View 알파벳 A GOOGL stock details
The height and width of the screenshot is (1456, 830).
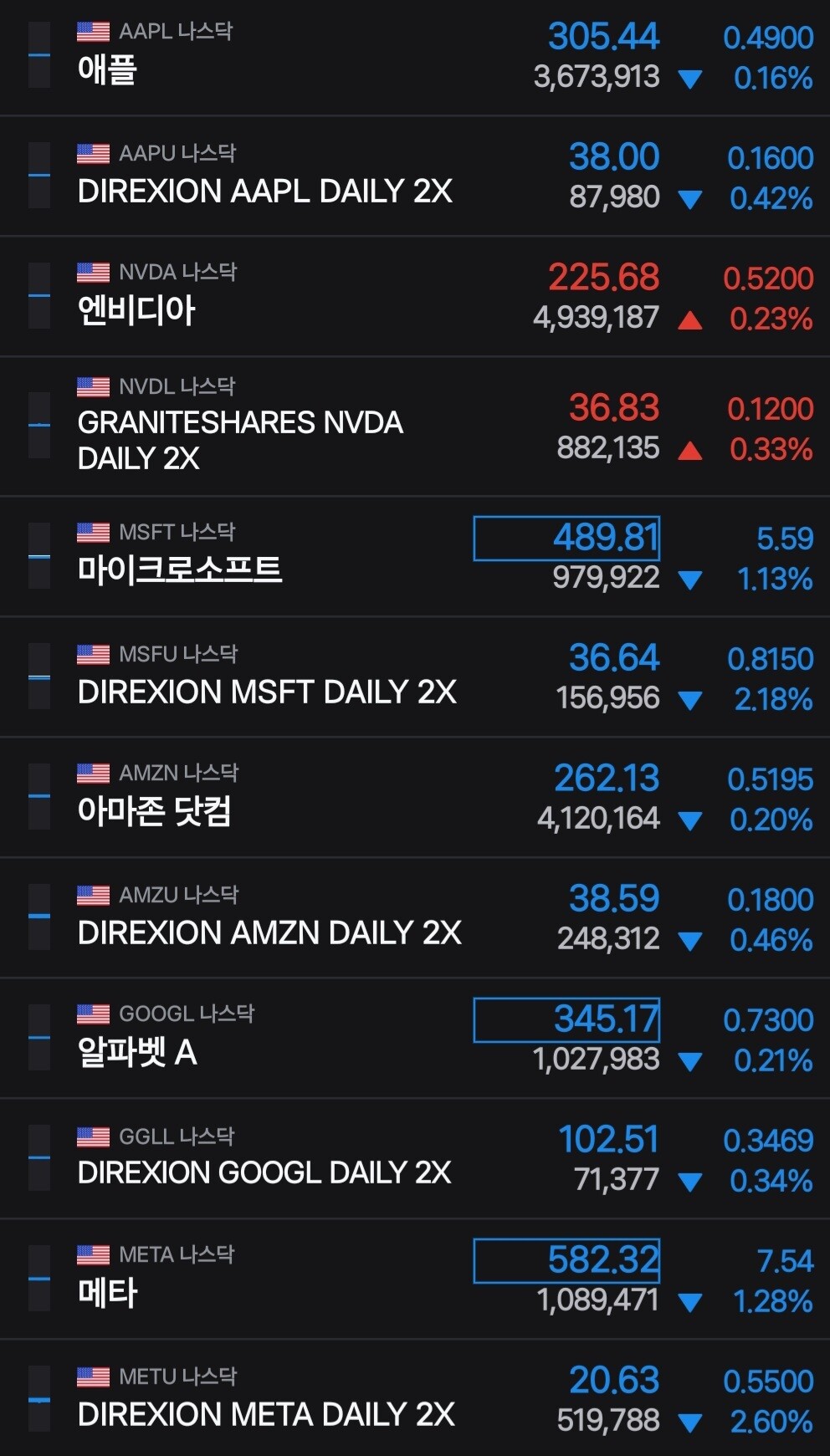coord(415,1039)
